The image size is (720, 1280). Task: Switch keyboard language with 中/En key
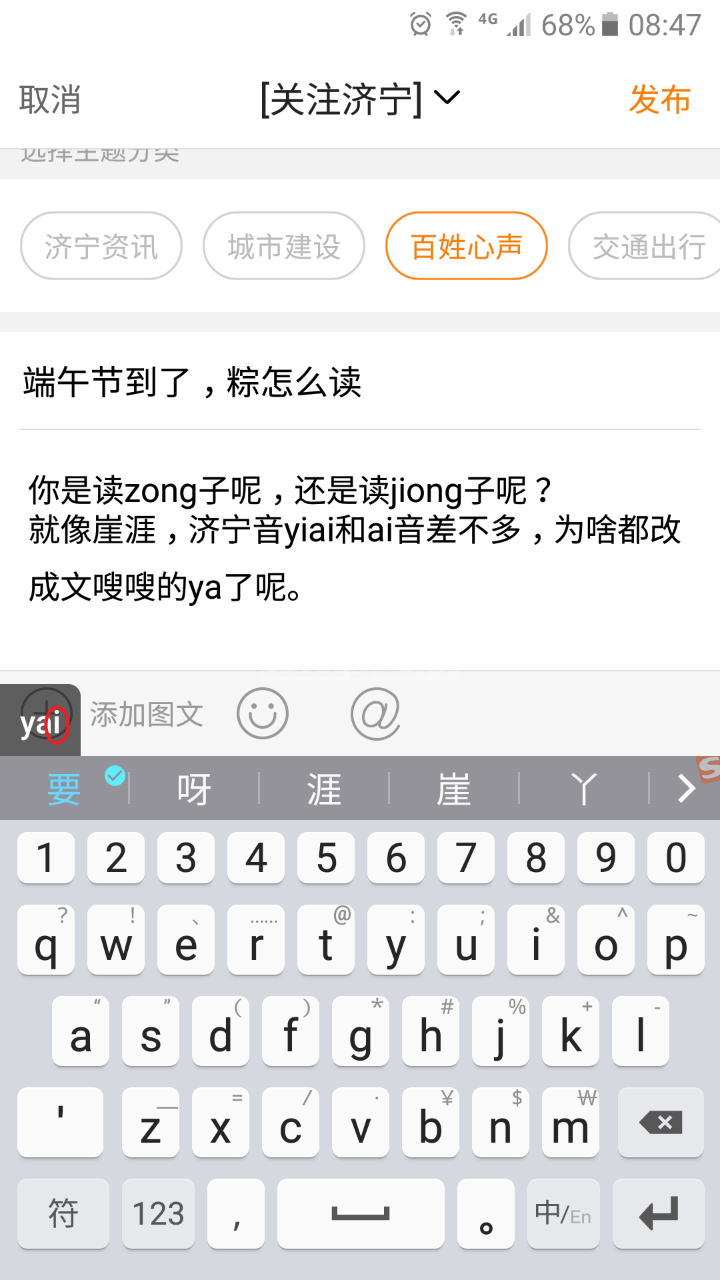pyautogui.click(x=562, y=1214)
